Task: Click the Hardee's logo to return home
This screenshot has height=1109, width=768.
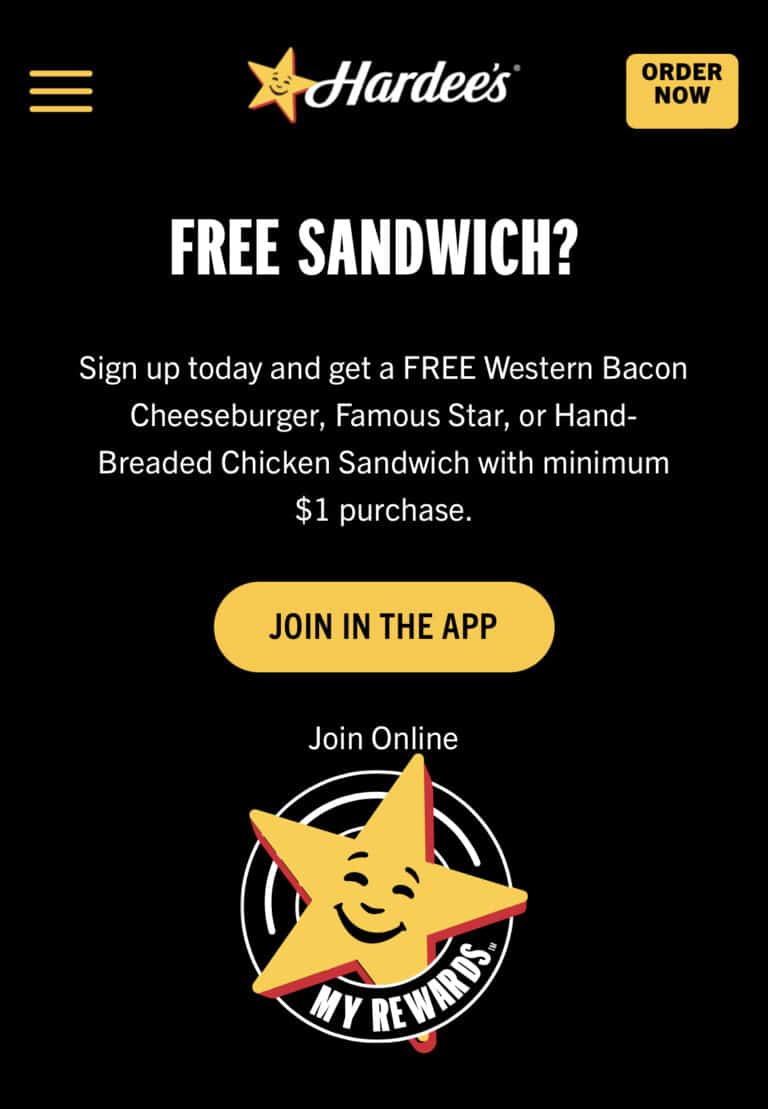Action: pos(380,83)
